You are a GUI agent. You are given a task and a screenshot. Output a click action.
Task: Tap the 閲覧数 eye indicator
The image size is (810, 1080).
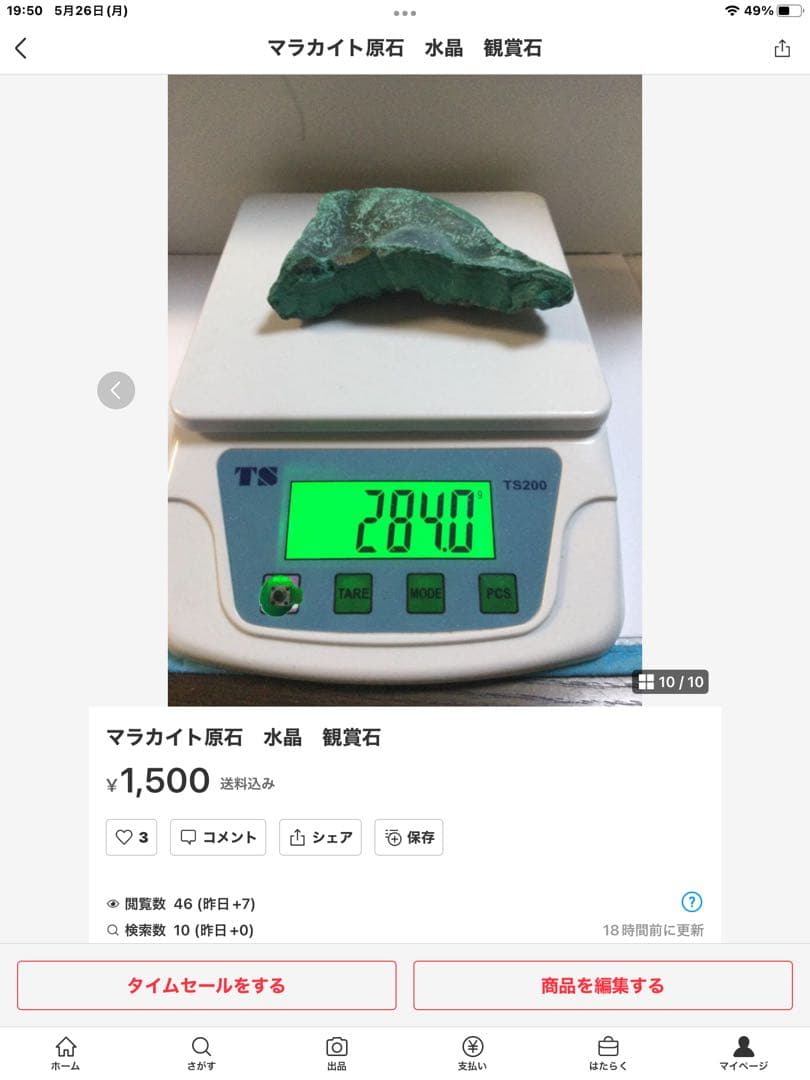113,902
